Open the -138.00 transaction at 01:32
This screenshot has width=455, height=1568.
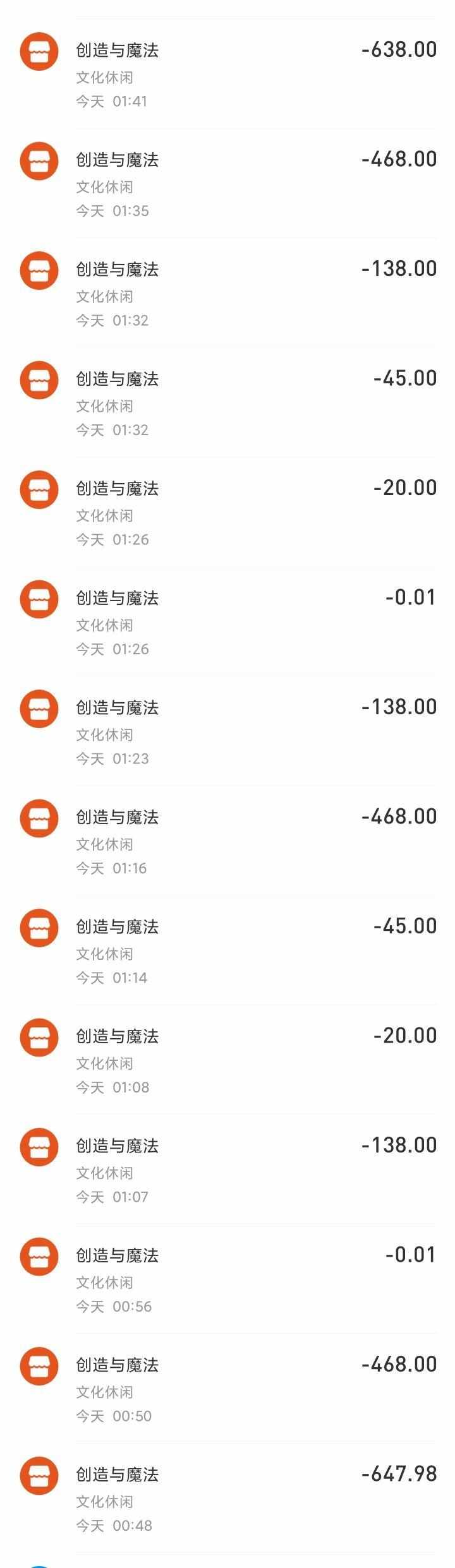pyautogui.click(x=227, y=294)
